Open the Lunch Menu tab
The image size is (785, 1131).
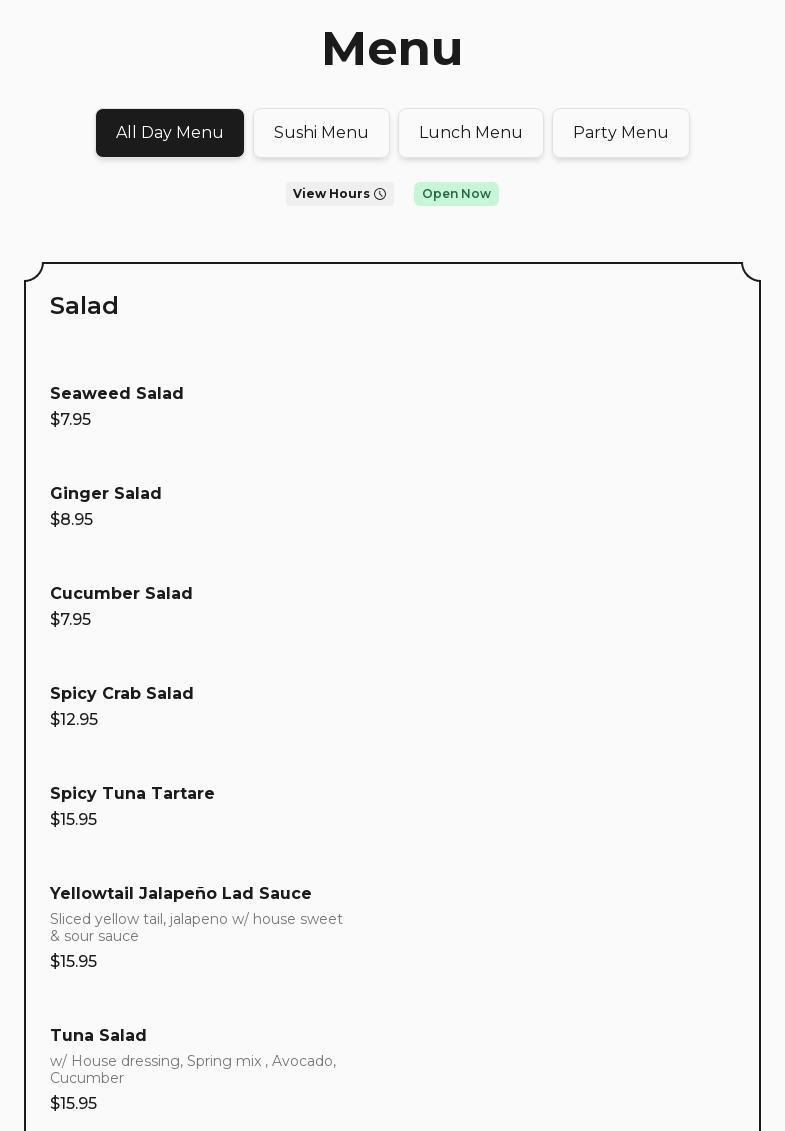[470, 133]
